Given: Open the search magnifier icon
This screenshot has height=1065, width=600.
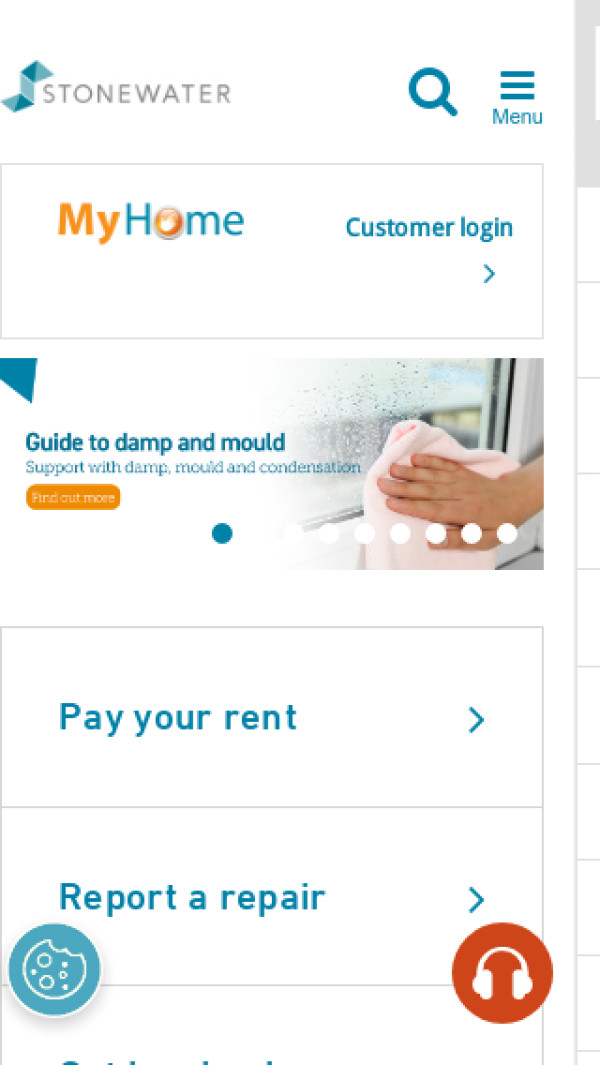Looking at the screenshot, I should [433, 93].
